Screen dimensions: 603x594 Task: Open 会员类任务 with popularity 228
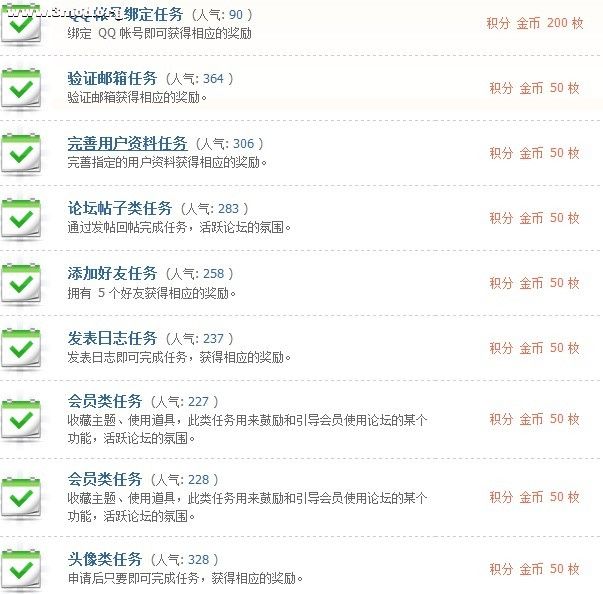click(x=105, y=479)
